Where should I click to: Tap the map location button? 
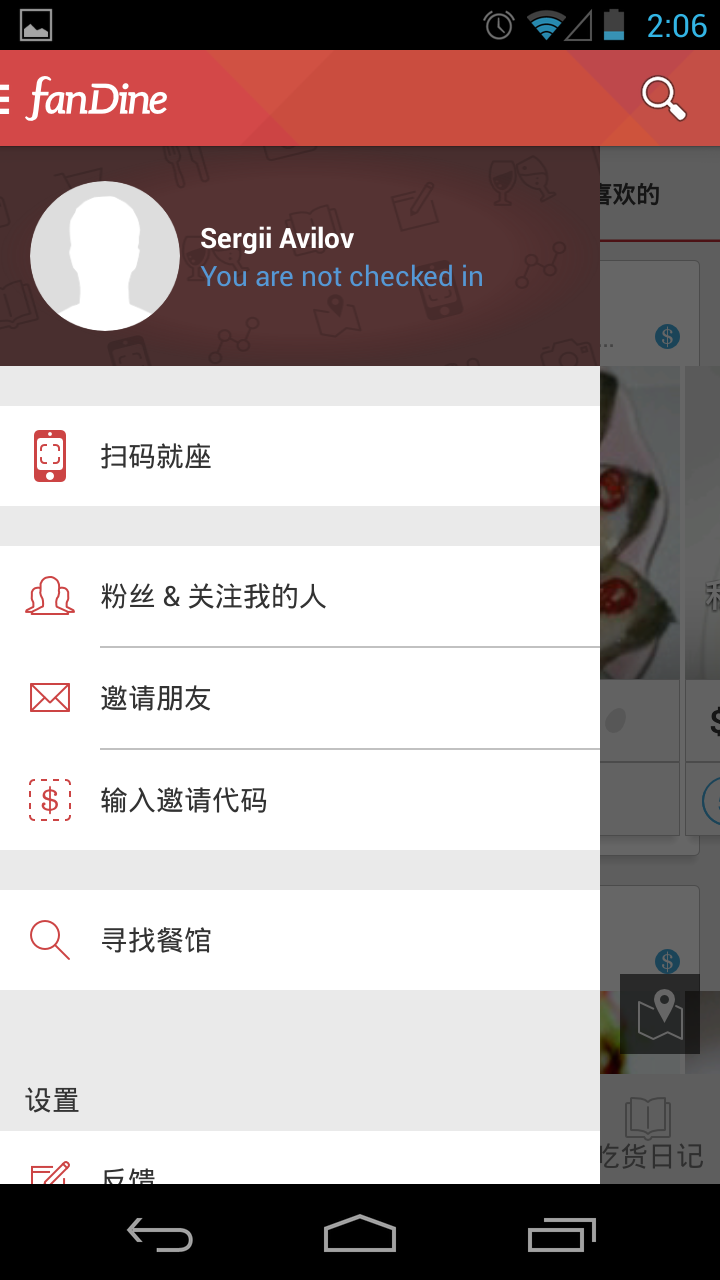point(660,1014)
